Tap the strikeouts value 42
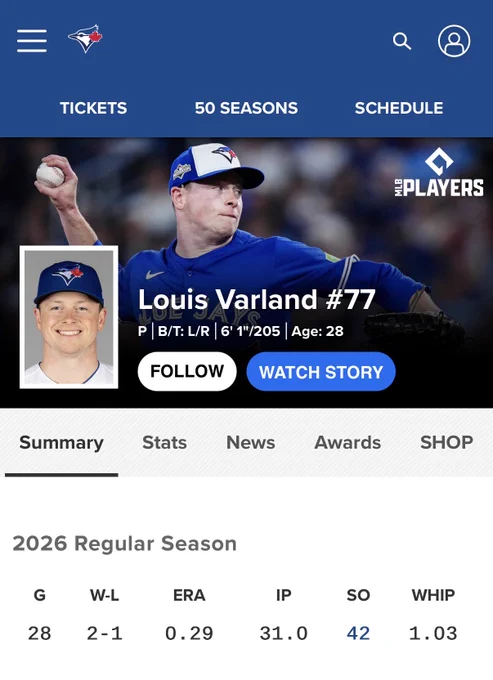Viewport: 493px width, 680px height. (x=358, y=633)
